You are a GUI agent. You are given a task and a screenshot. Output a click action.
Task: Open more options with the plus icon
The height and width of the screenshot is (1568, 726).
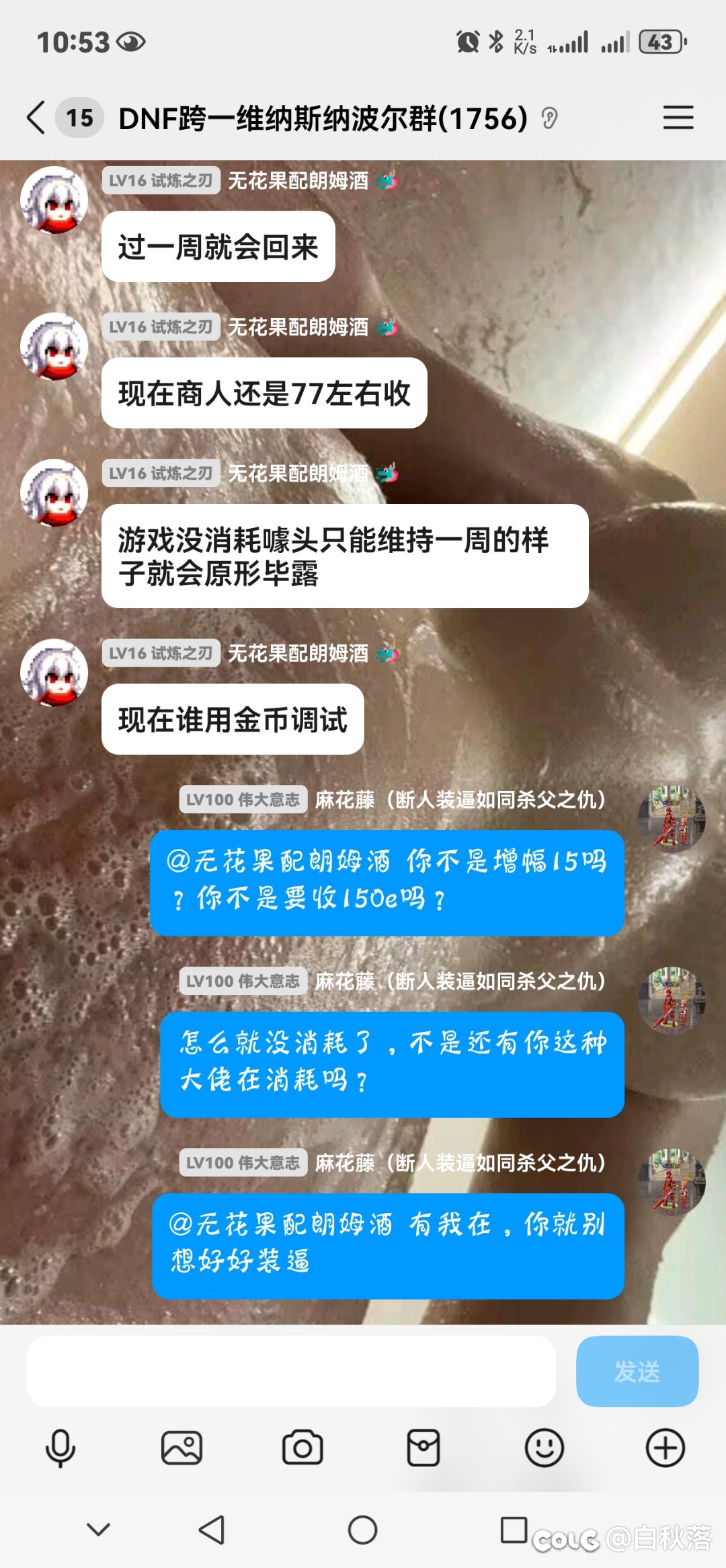tap(665, 1448)
